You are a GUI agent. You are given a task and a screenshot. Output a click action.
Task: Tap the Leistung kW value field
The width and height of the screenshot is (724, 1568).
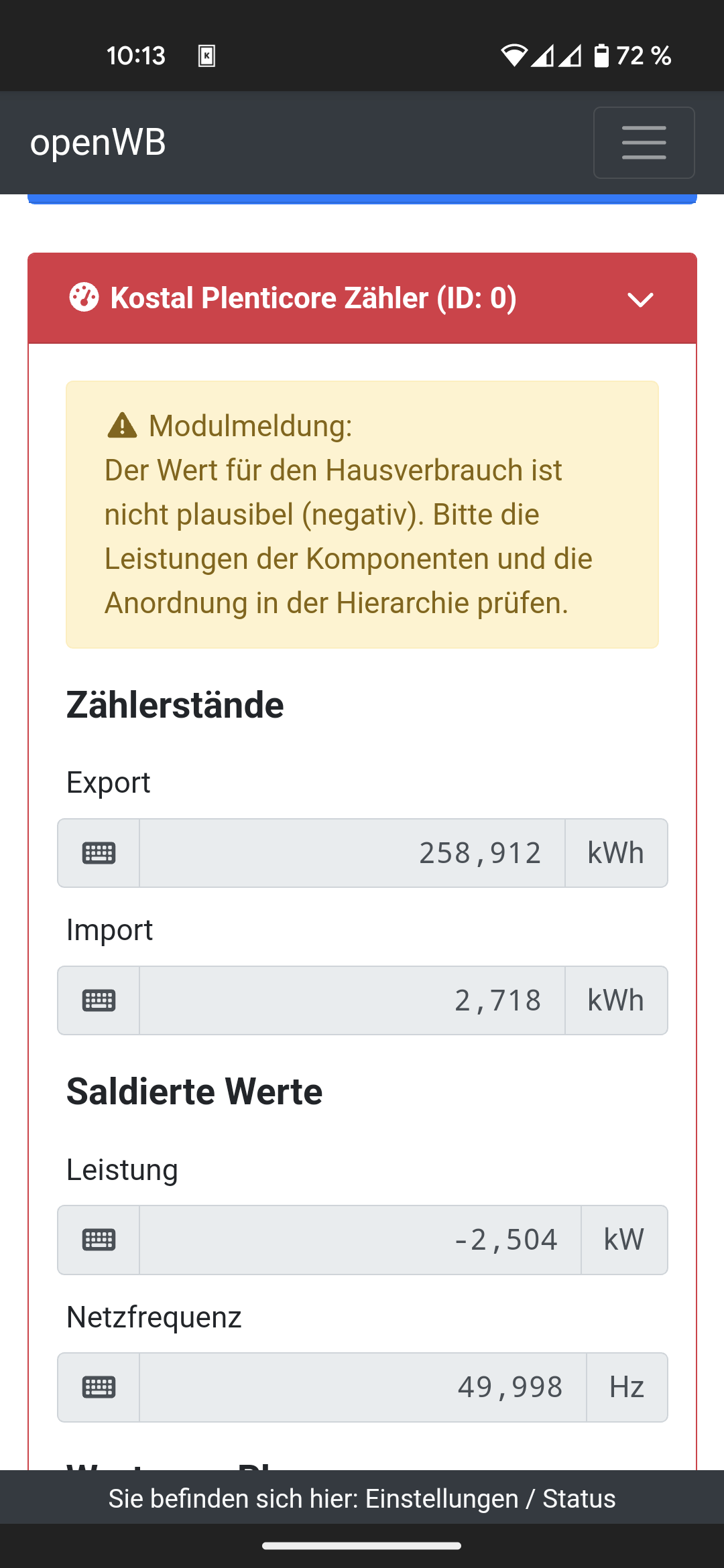point(360,1240)
